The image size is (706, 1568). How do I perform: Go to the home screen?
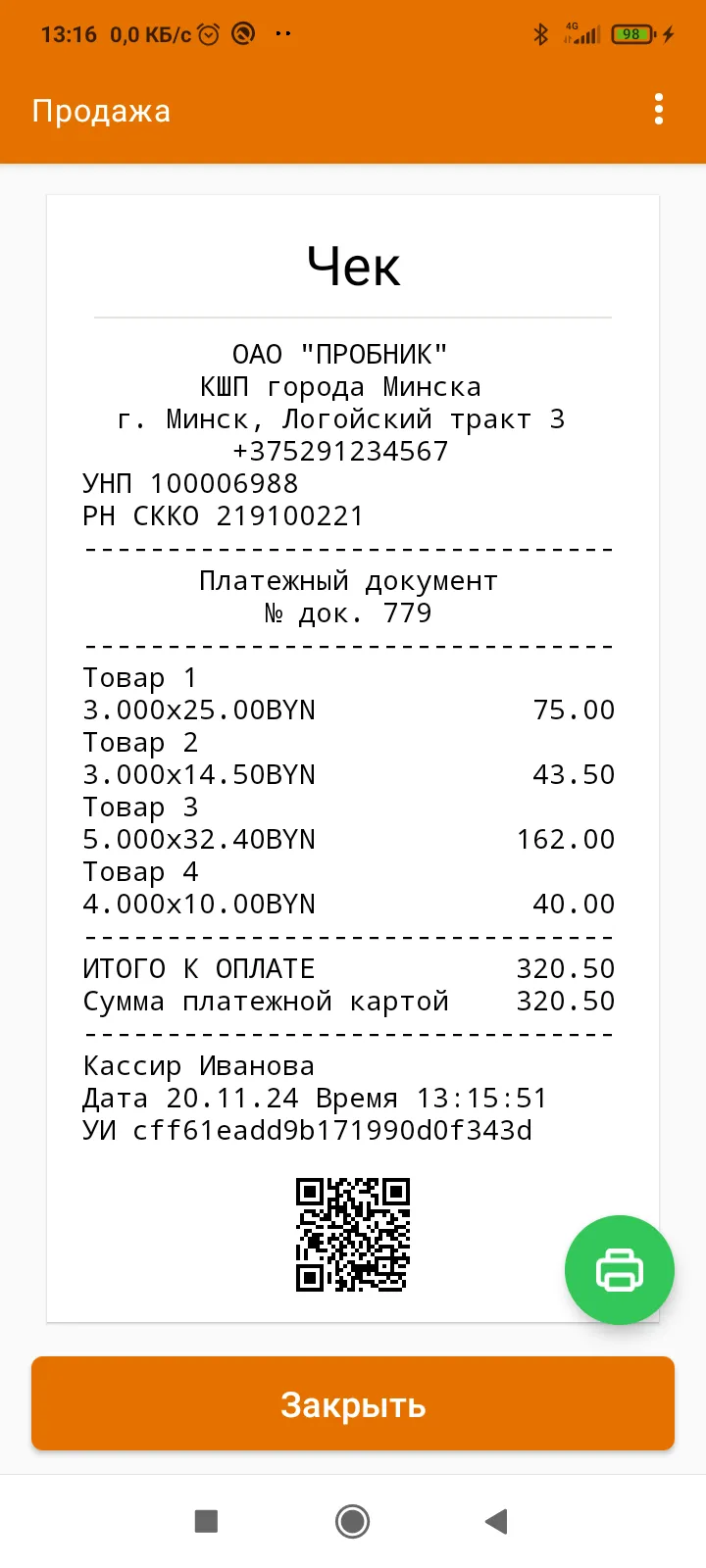point(352,1521)
